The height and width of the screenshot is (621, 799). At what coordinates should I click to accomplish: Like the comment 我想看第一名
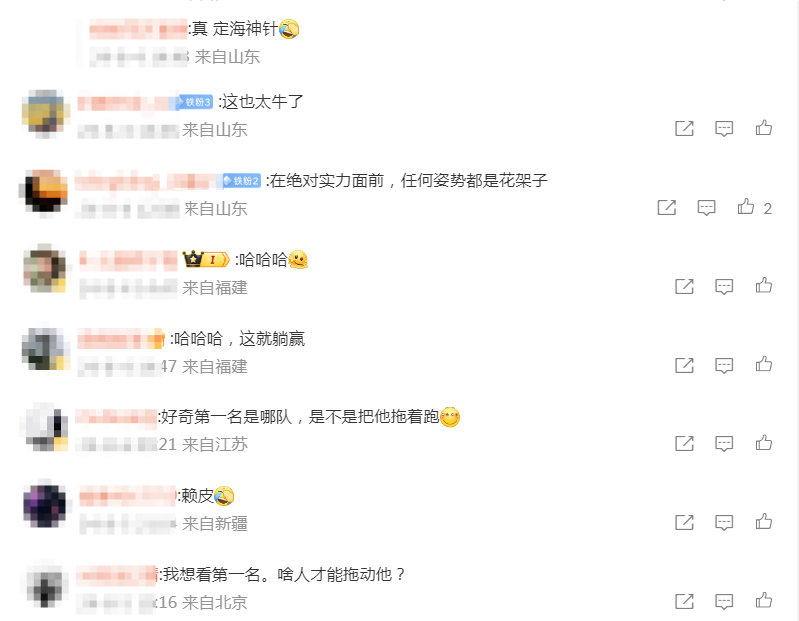(764, 601)
